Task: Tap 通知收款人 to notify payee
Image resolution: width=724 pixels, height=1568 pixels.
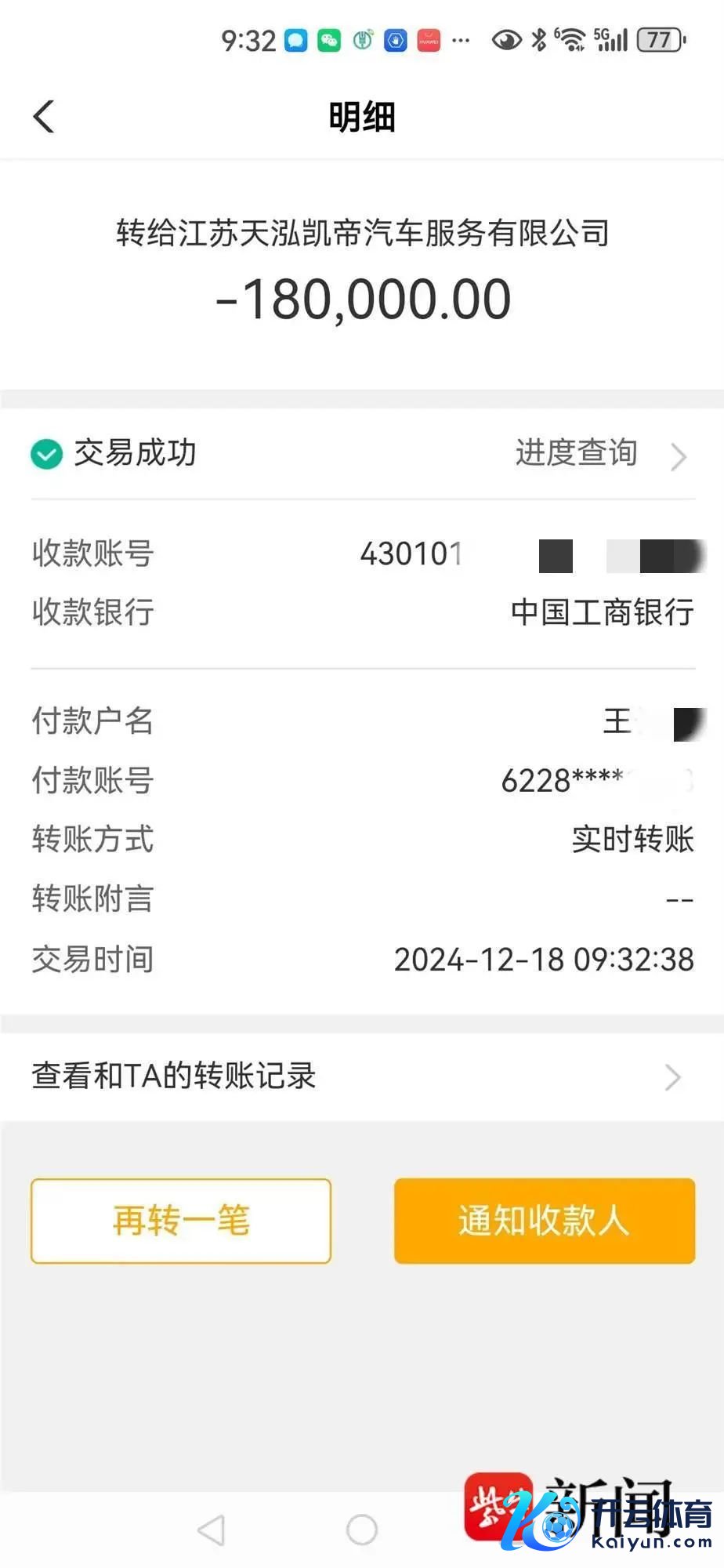Action: (545, 1221)
